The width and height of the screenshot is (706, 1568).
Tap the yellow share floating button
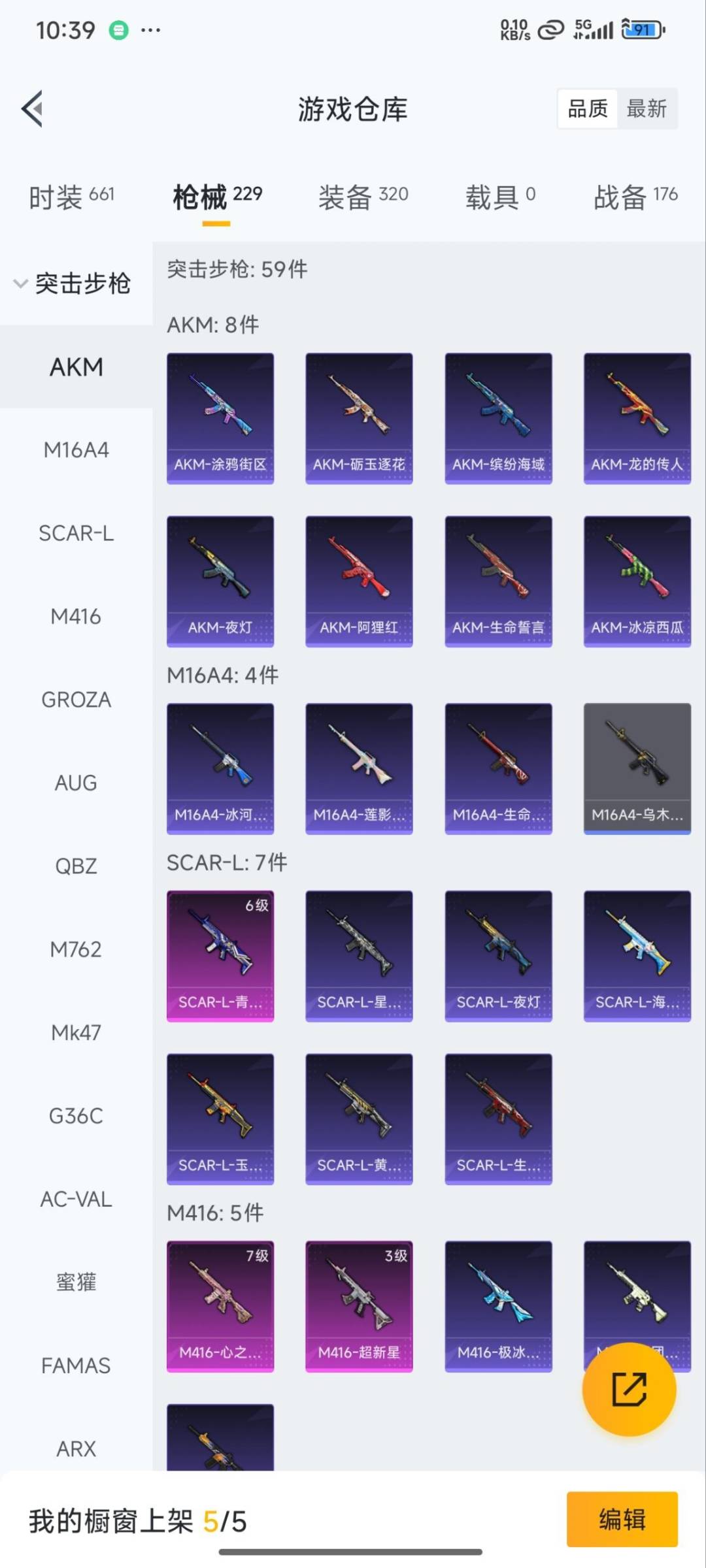[x=629, y=1389]
